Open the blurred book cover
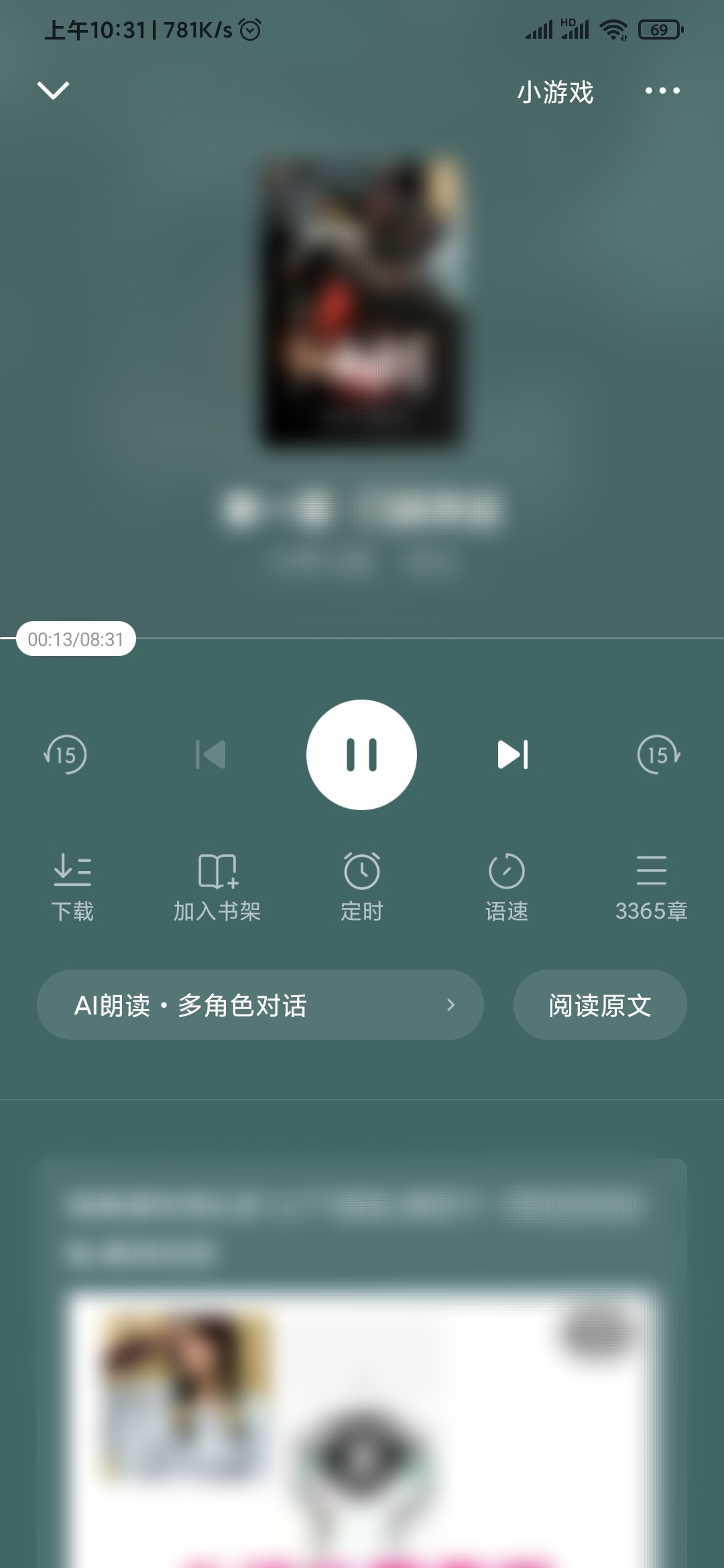 pos(362,302)
